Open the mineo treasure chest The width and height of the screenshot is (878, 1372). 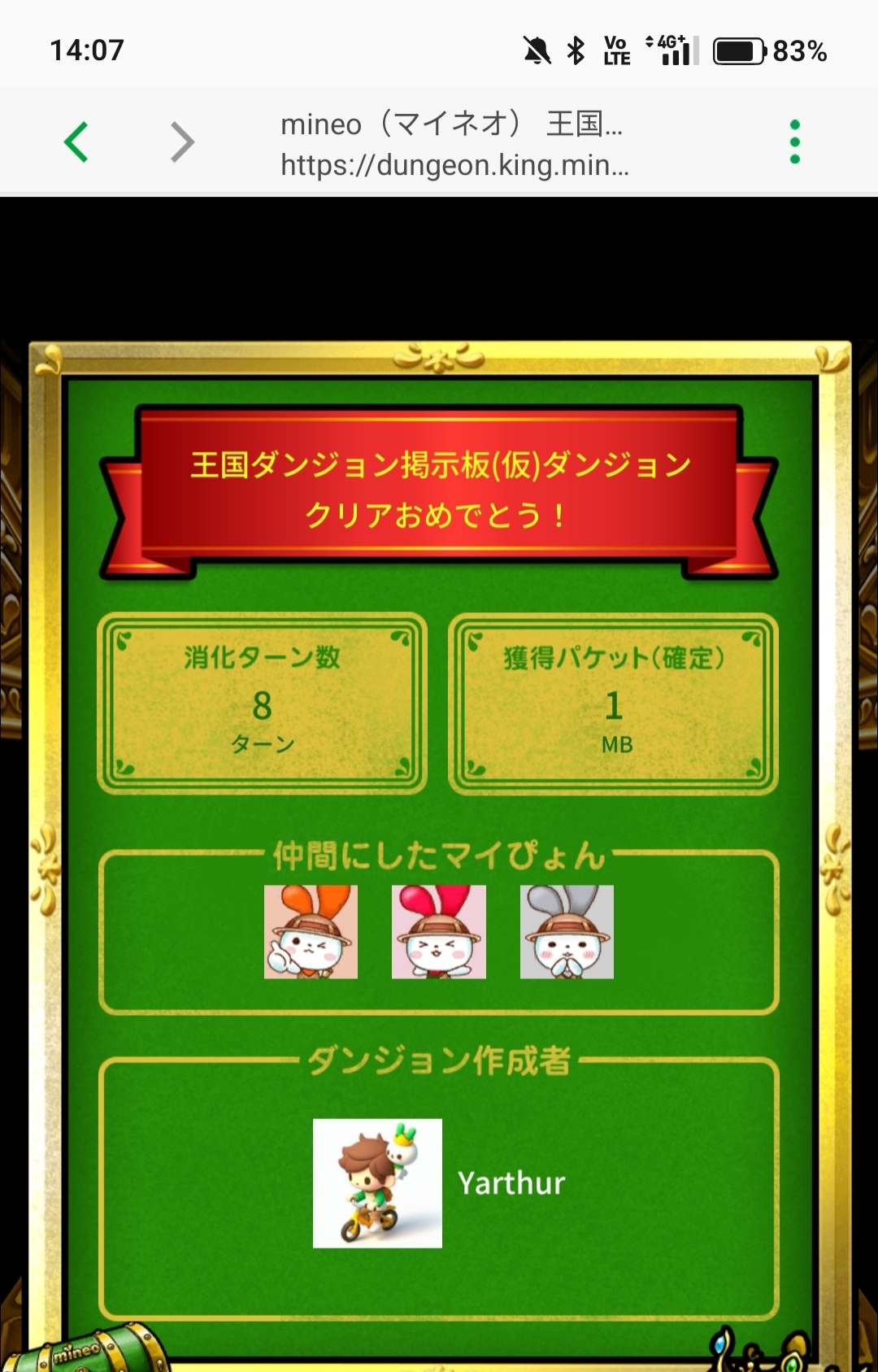coord(85,1349)
